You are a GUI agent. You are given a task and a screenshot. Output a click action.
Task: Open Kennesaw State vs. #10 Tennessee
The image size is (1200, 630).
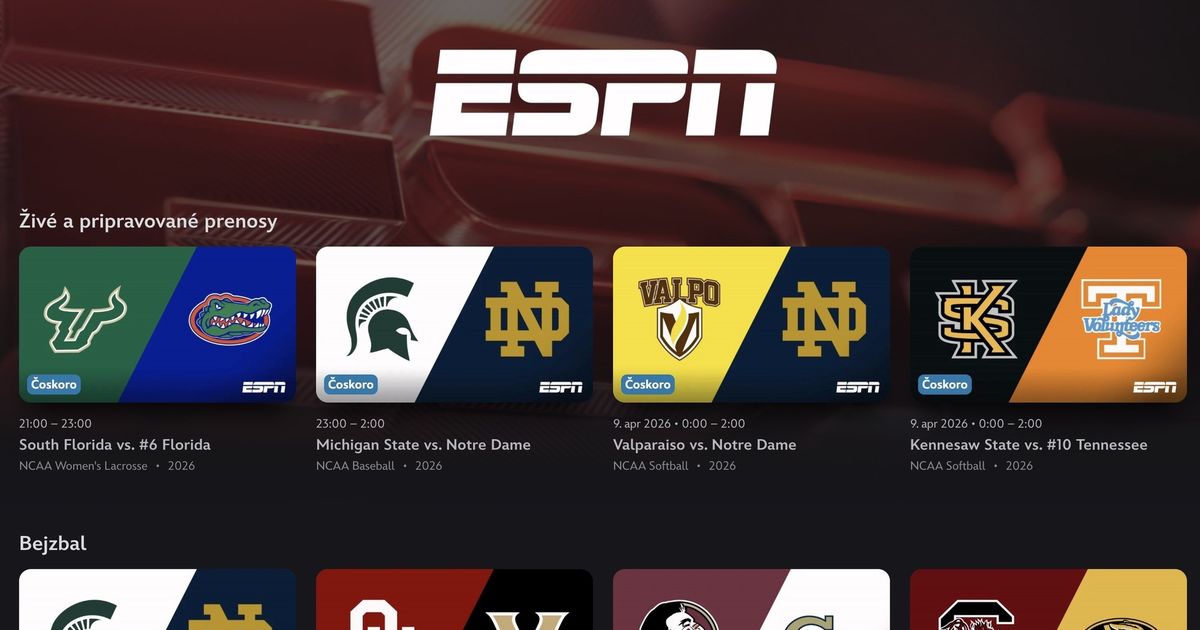pos(1048,324)
